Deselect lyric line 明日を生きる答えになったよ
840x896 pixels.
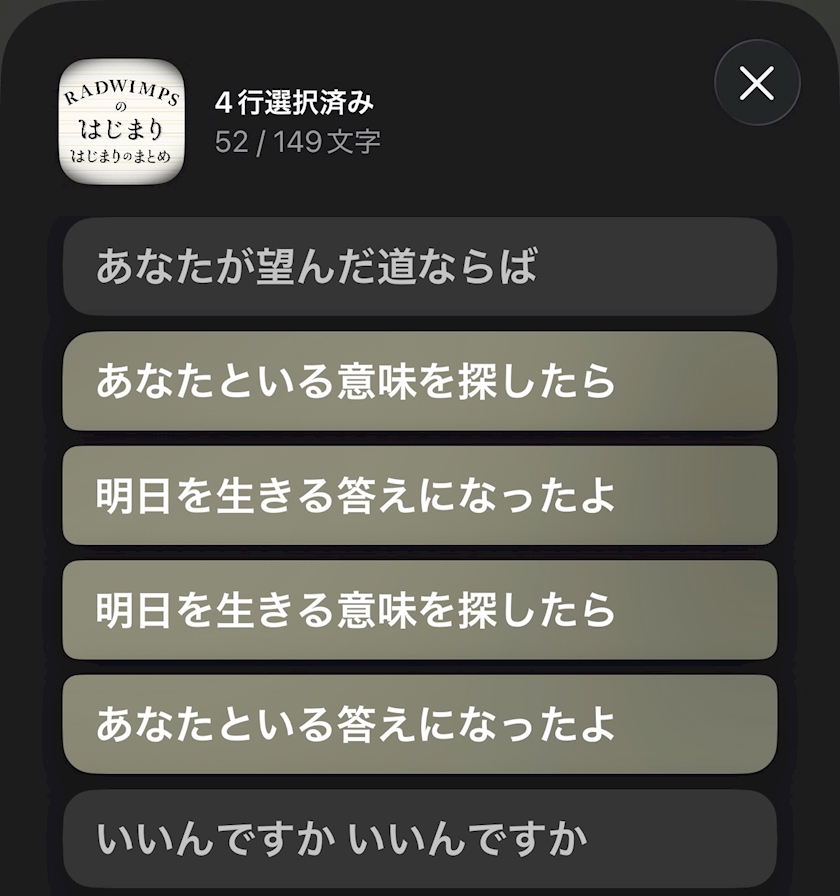pyautogui.click(x=419, y=496)
